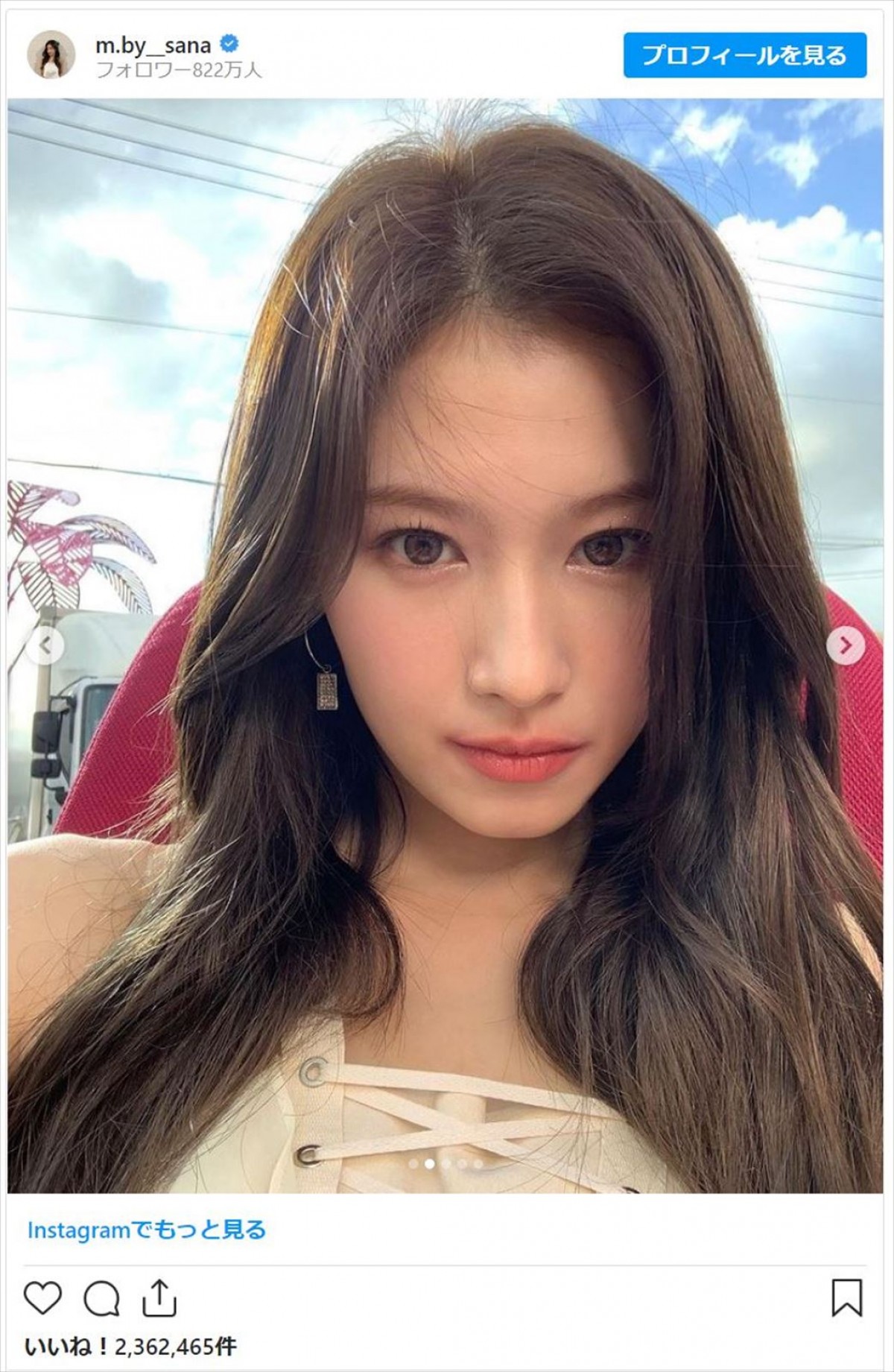Viewport: 894px width, 1372px height.
Task: Open comments with the speech bubble icon
Action: (101, 1297)
